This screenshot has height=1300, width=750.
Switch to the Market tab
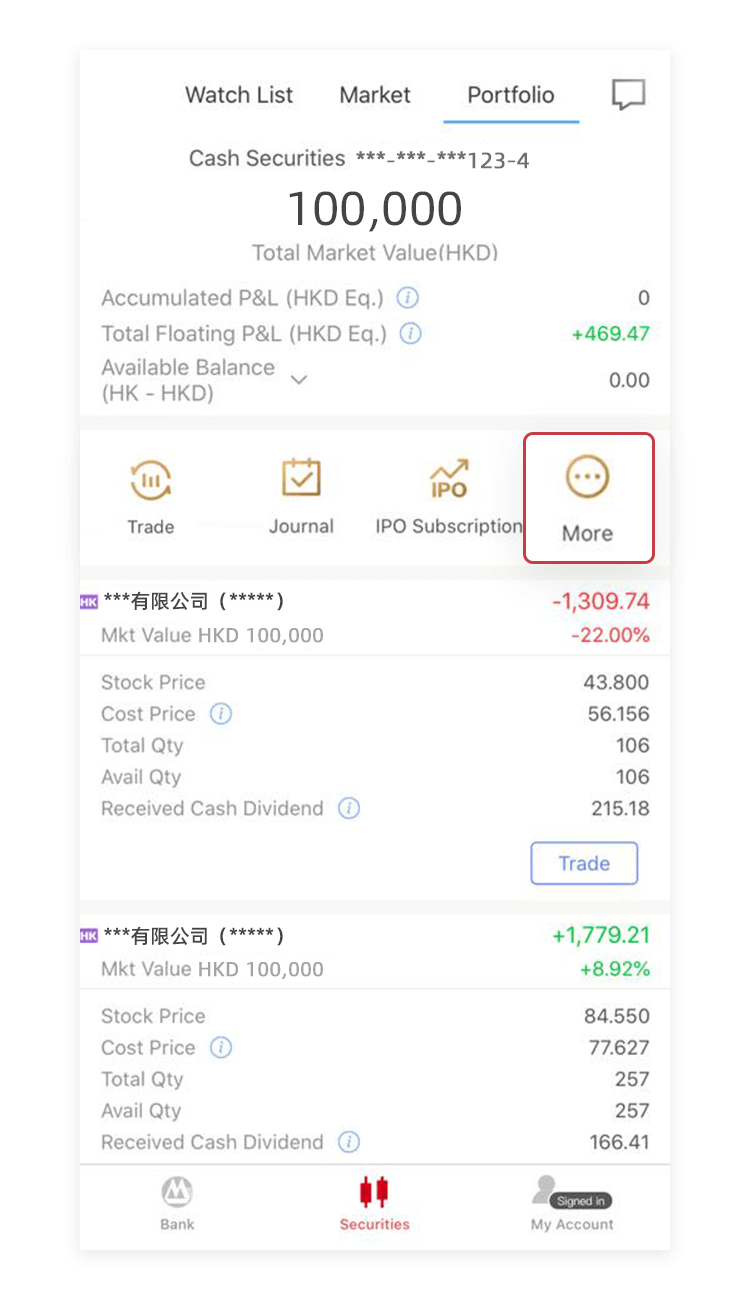coord(375,95)
